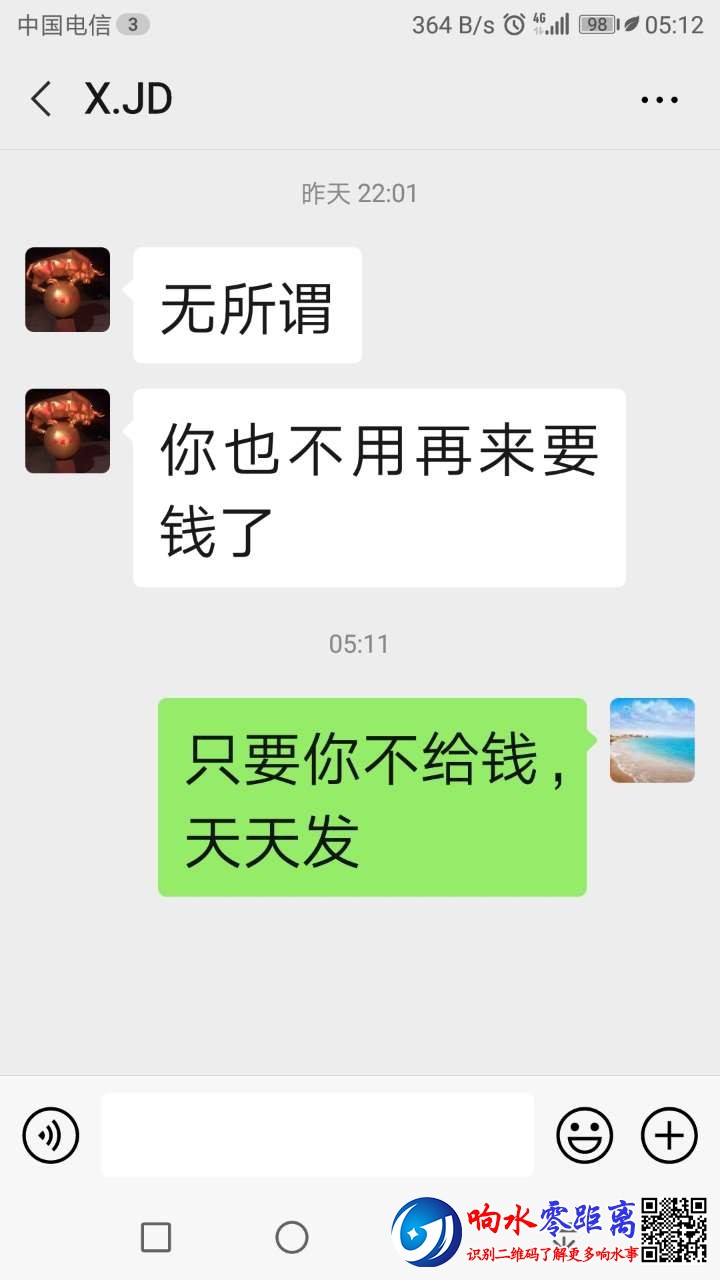Go back from the X.JD chat
The image size is (720, 1280).
coord(41,99)
